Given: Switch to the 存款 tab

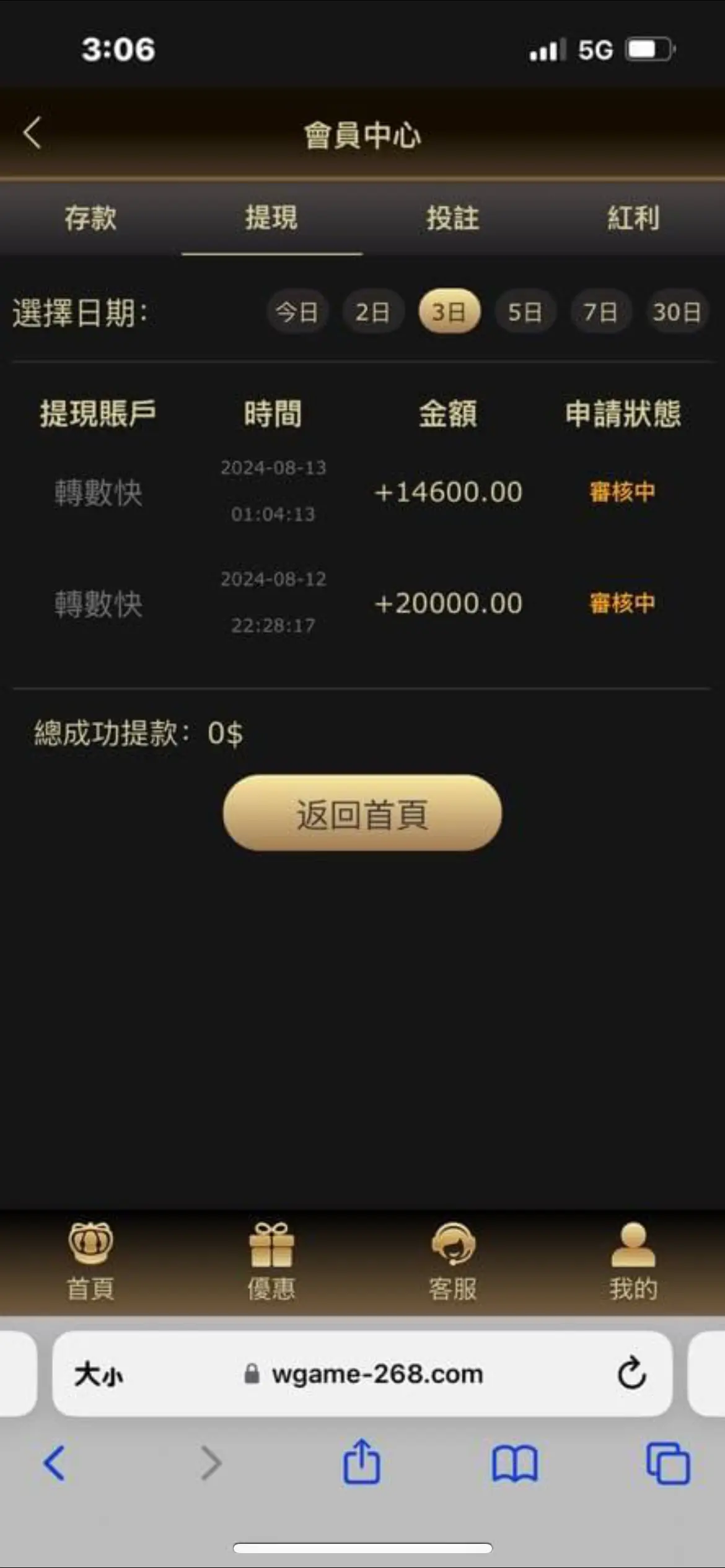Looking at the screenshot, I should (x=90, y=218).
